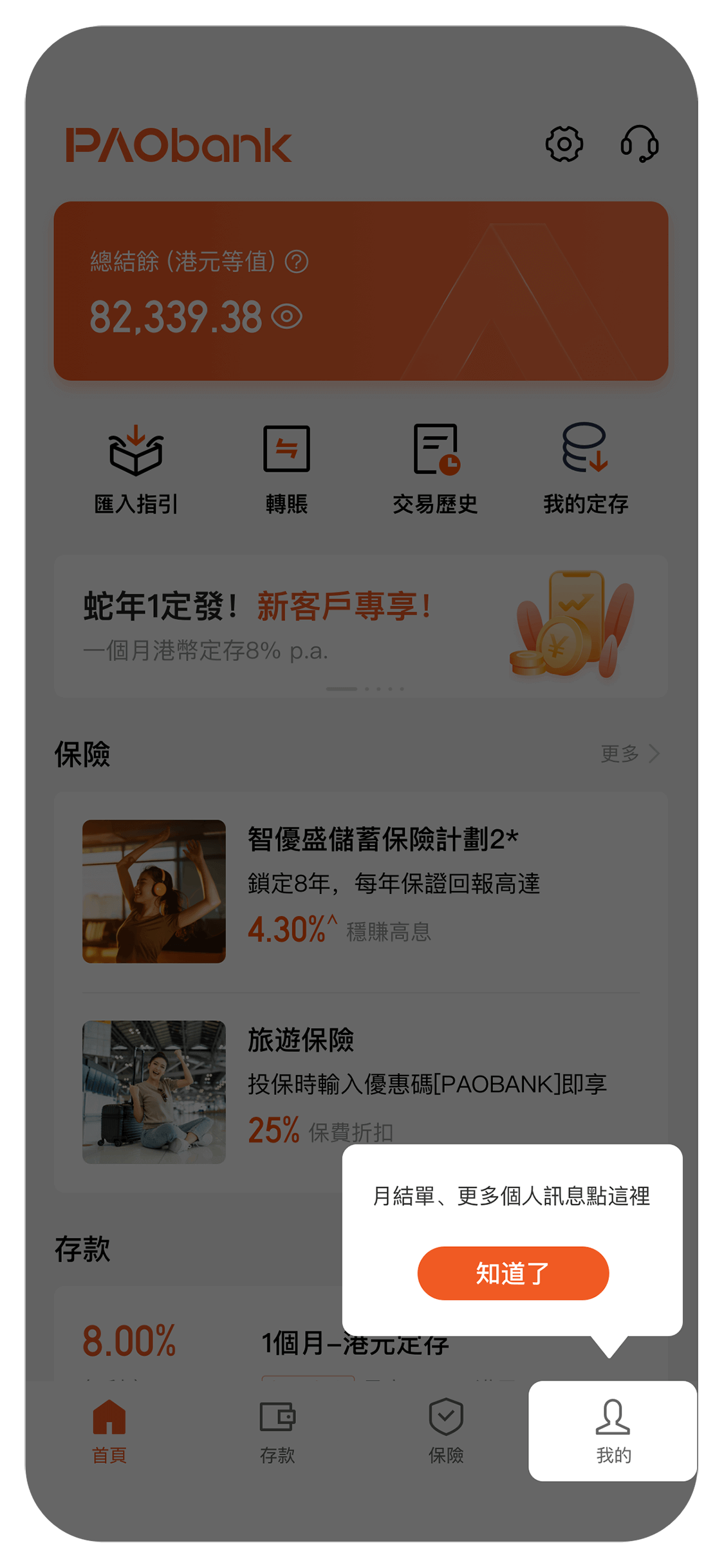Open the 蛇年1定發 promotion banner
The image size is (724, 1568).
(360, 626)
